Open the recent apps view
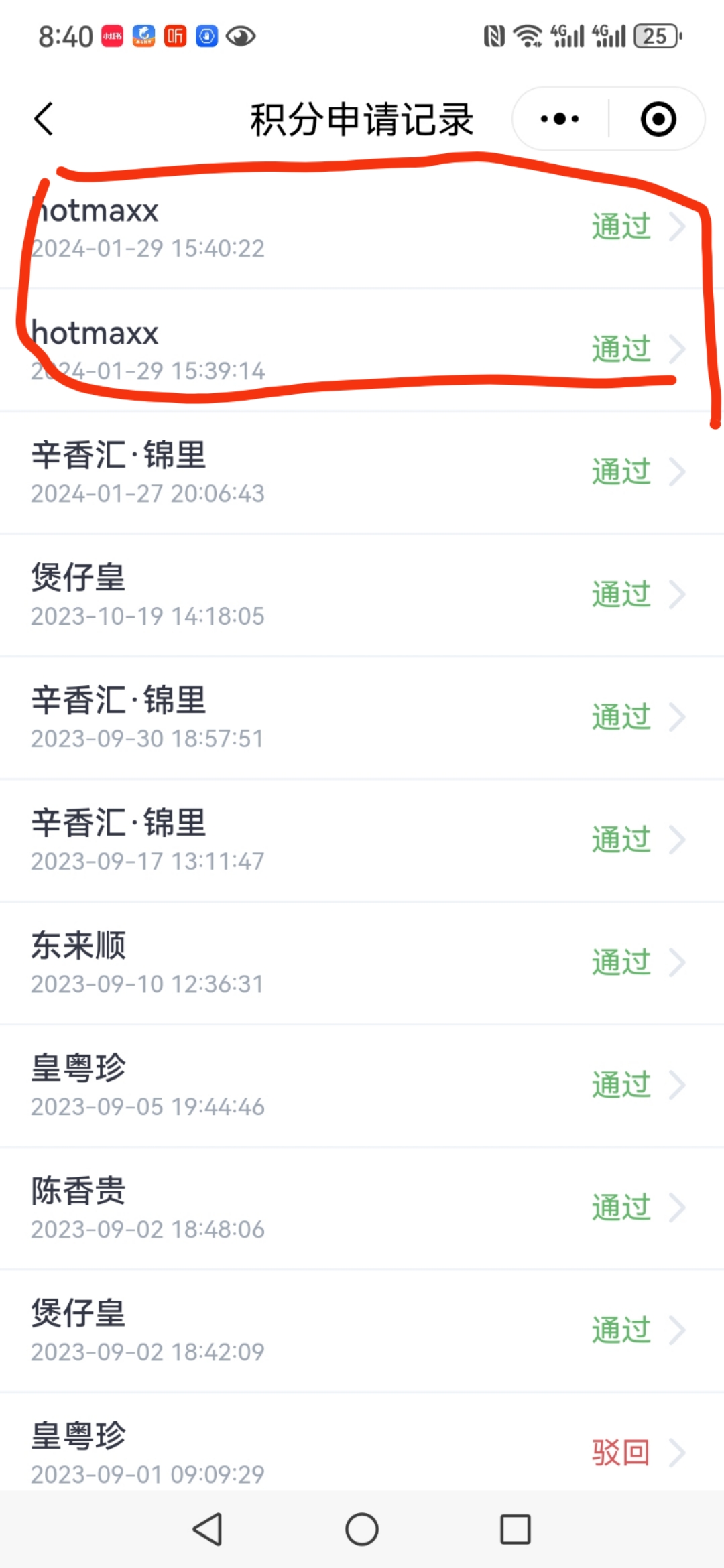The image size is (724, 1568). tap(516, 1530)
